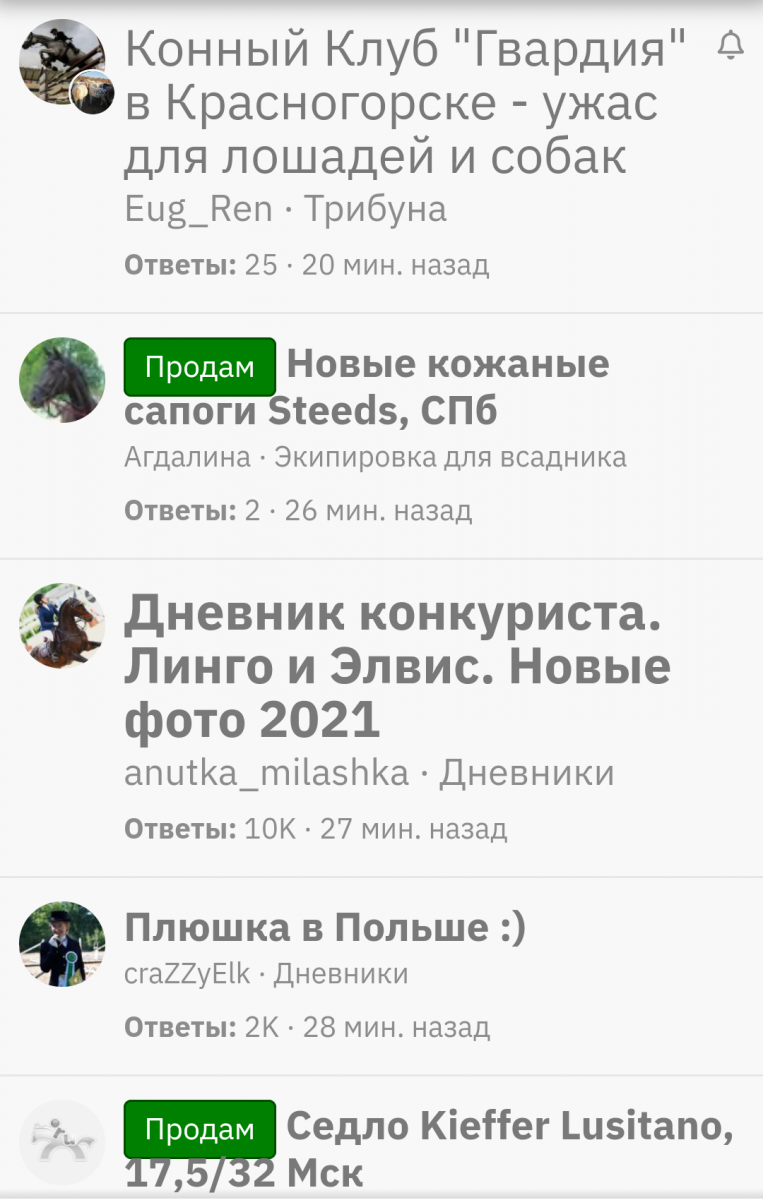The image size is (763, 1200).
Task: Open the Трибуна forum section link
Action: [375, 209]
